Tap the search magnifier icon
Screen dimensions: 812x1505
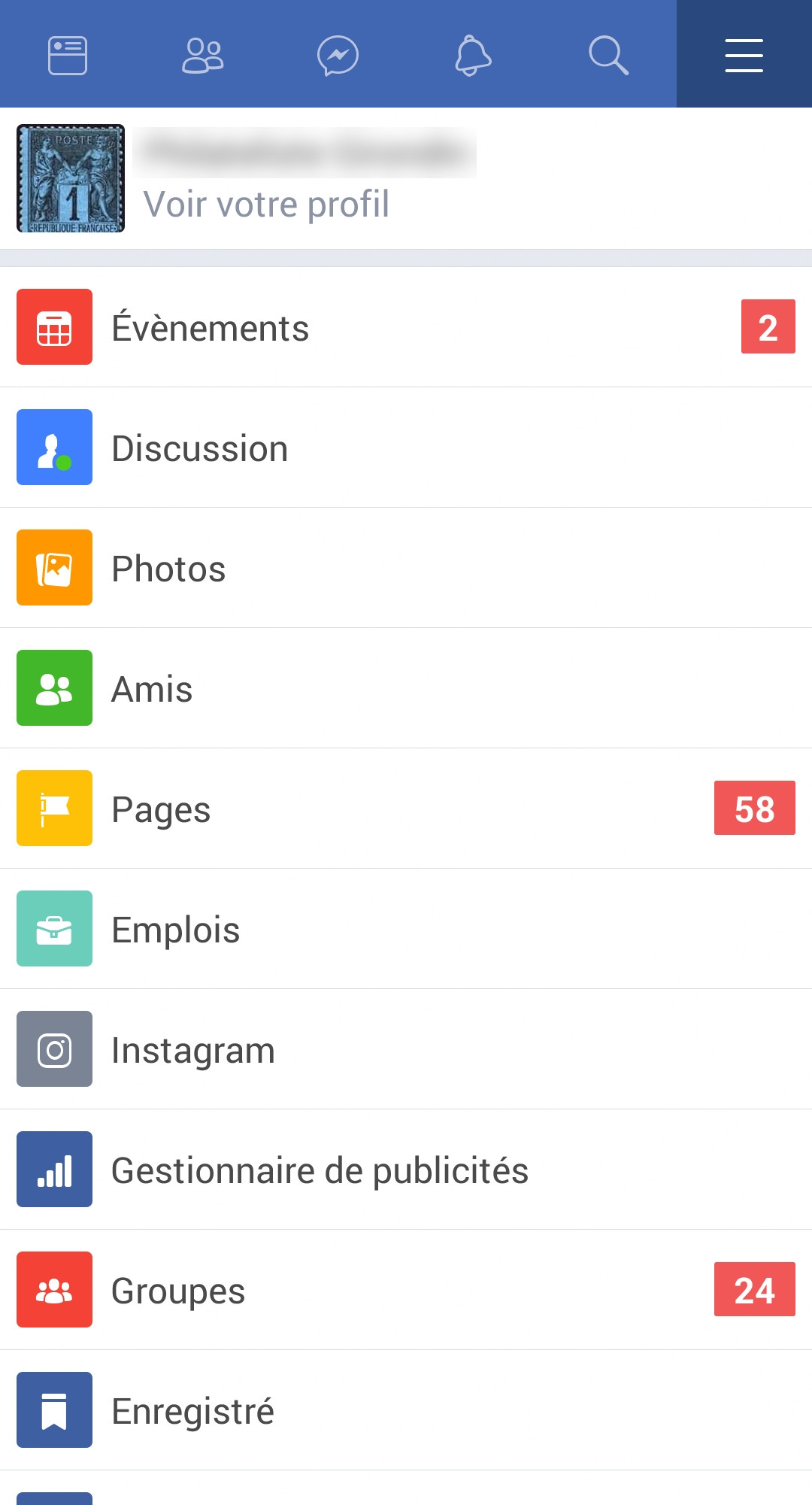click(608, 55)
